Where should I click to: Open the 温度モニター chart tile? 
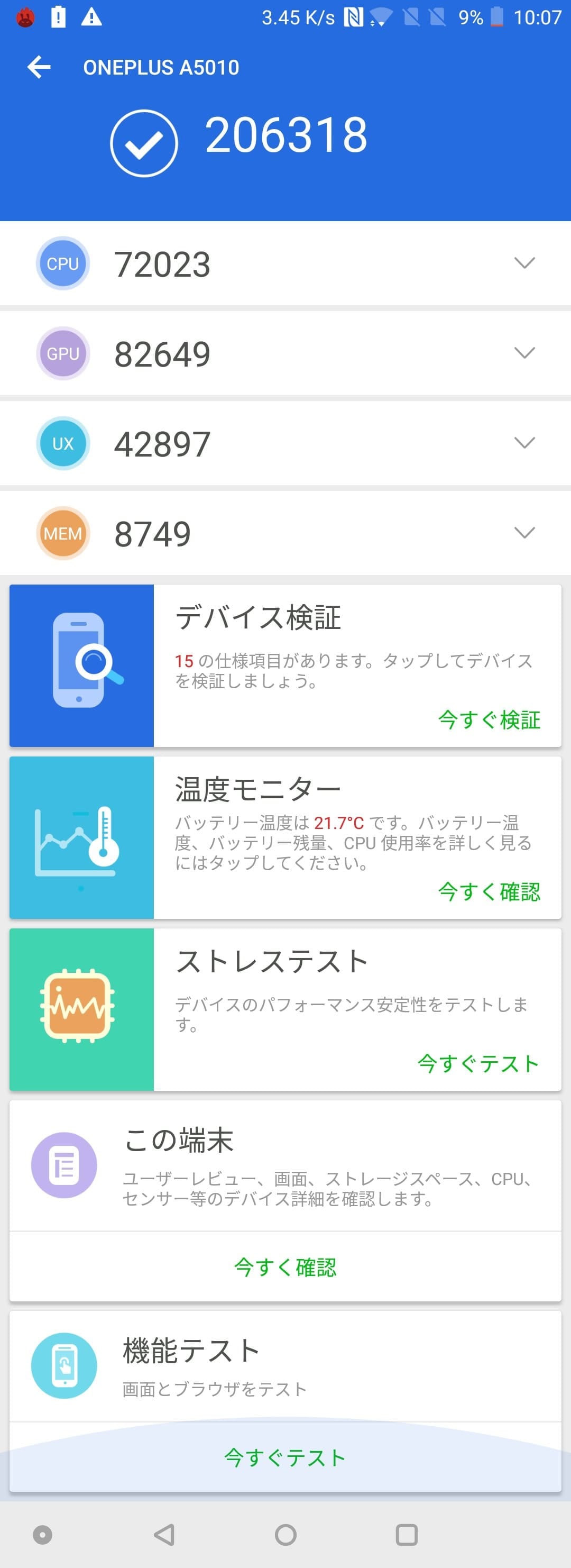[82, 837]
